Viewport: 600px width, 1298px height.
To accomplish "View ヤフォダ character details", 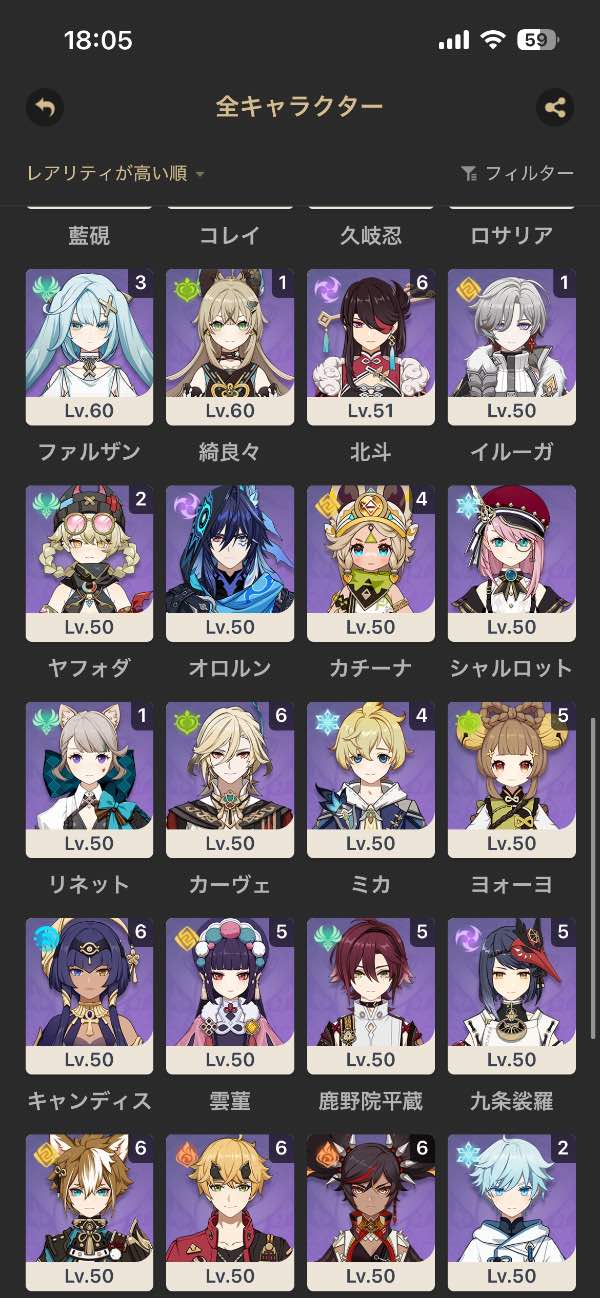I will tap(89, 562).
